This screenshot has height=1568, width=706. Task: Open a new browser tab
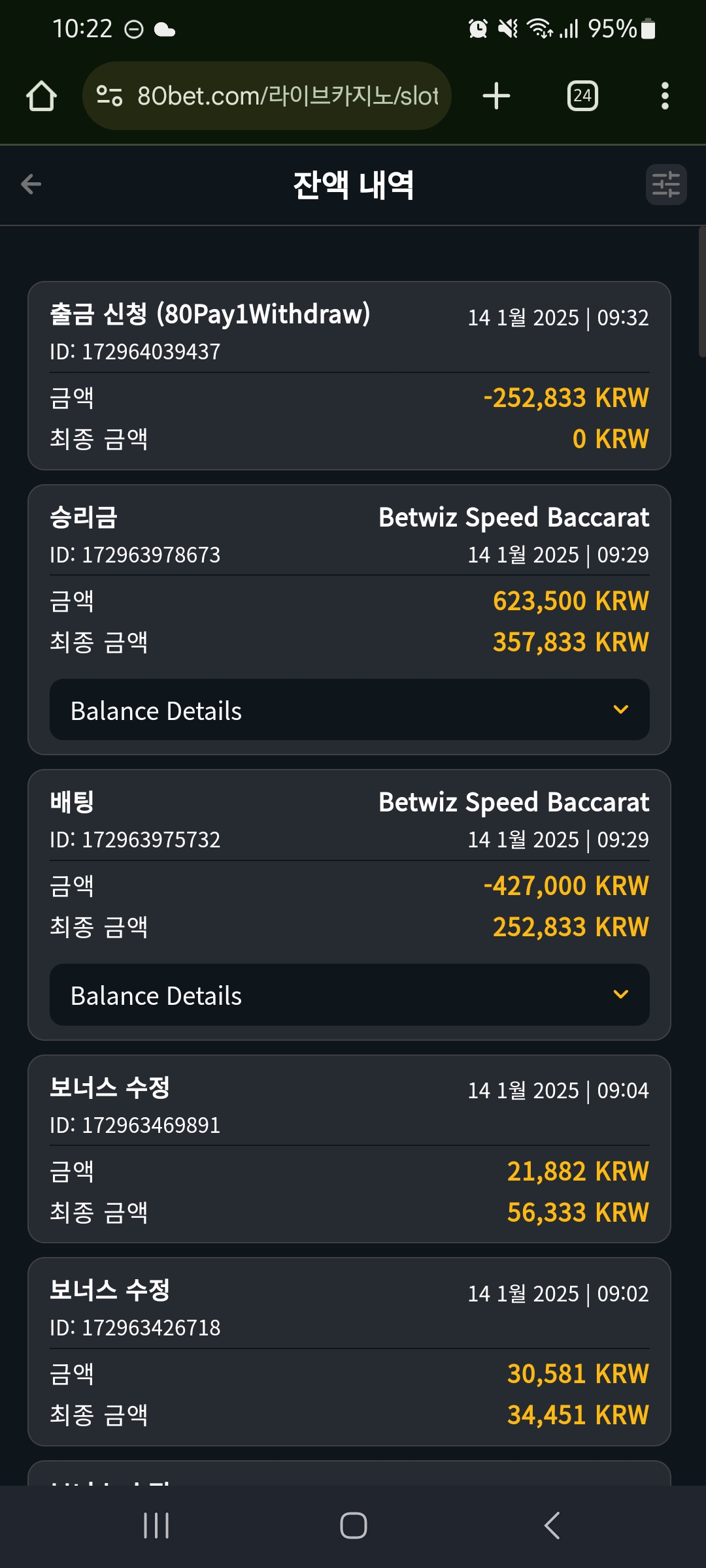(x=496, y=96)
